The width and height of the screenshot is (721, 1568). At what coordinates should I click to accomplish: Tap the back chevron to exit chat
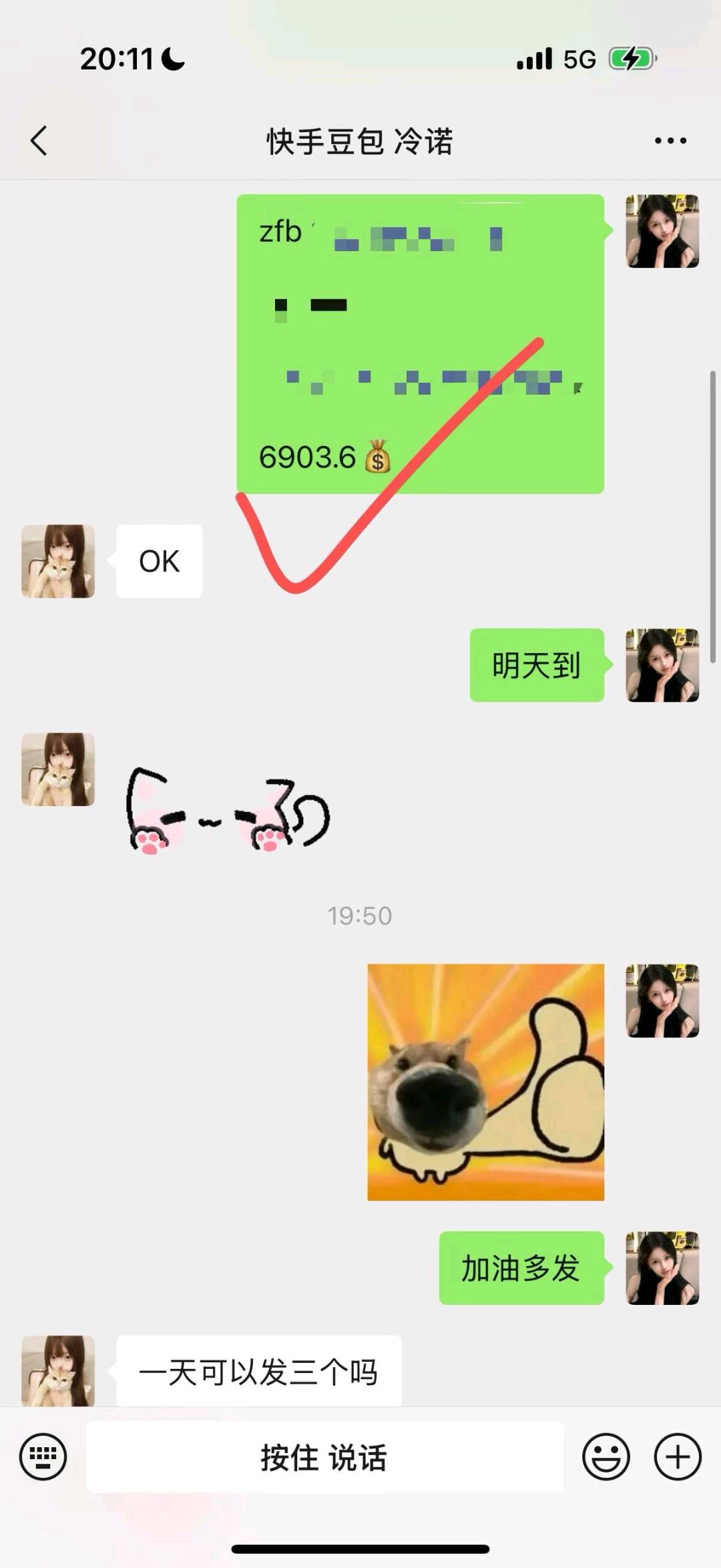tap(37, 142)
